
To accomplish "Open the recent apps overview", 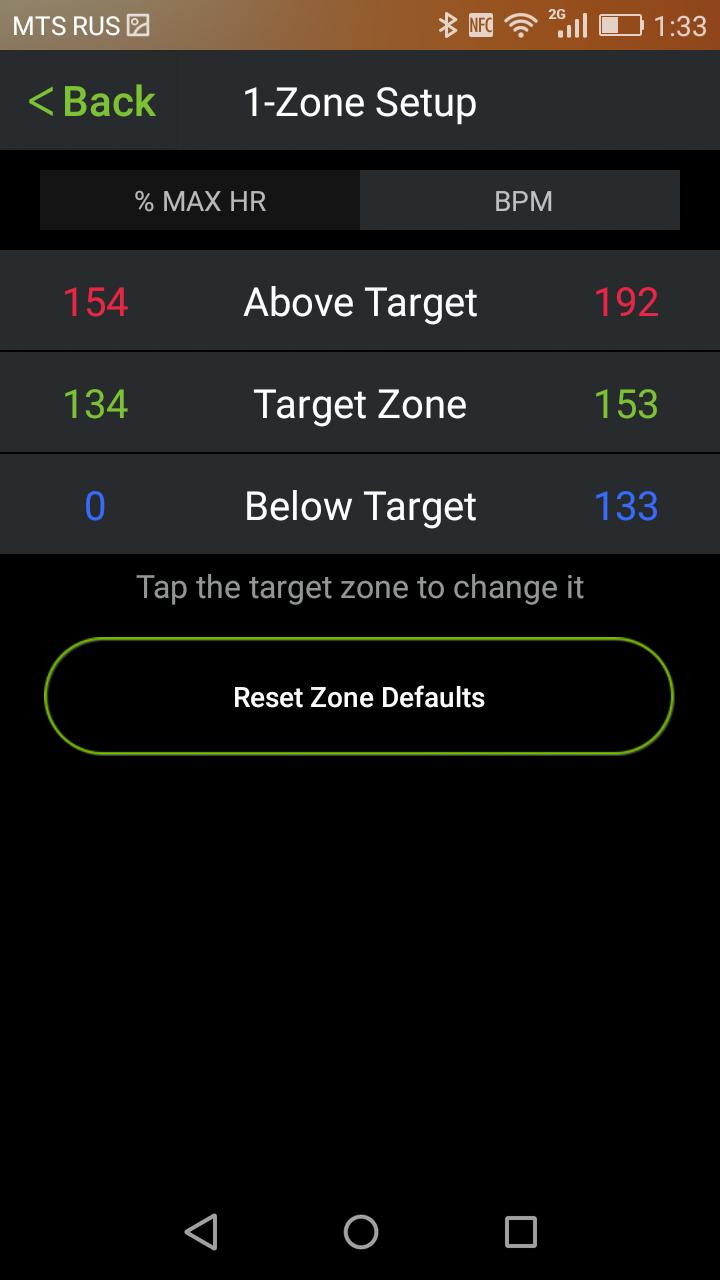I will pyautogui.click(x=520, y=1231).
